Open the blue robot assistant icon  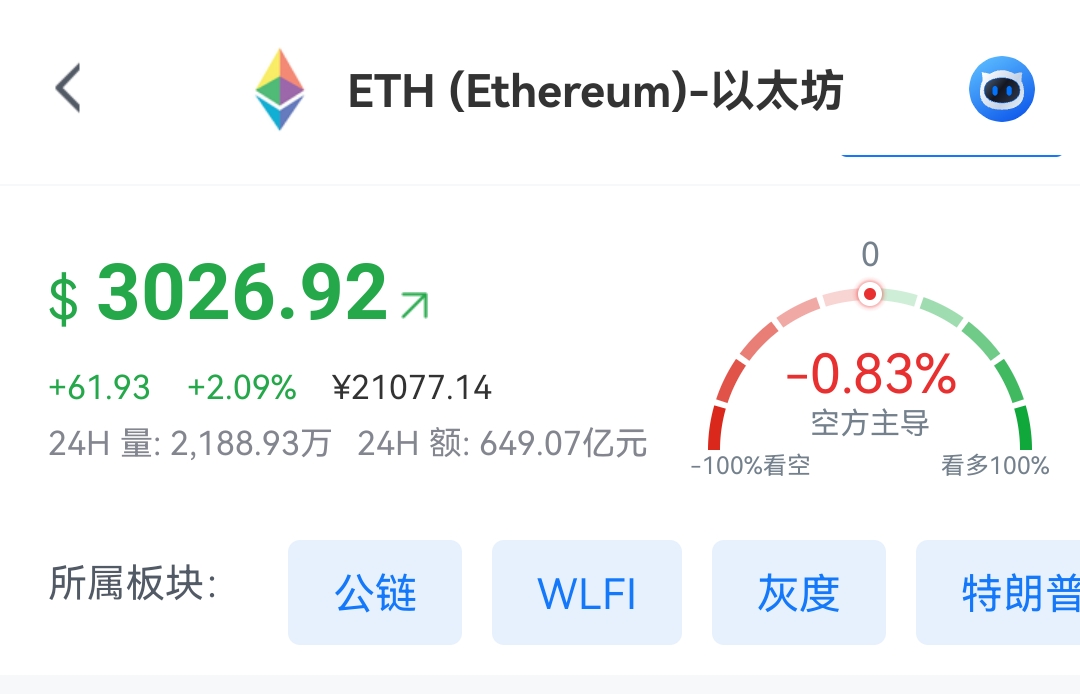1001,89
